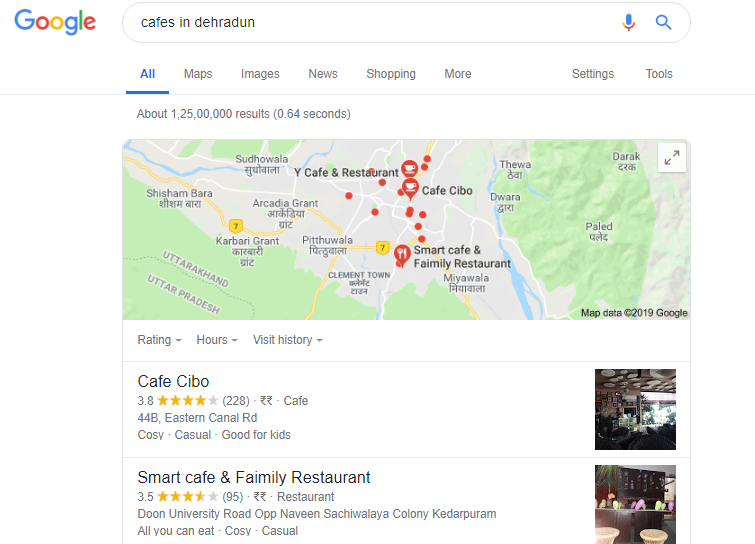Open the search Tools option
755x544 pixels.
click(x=659, y=74)
